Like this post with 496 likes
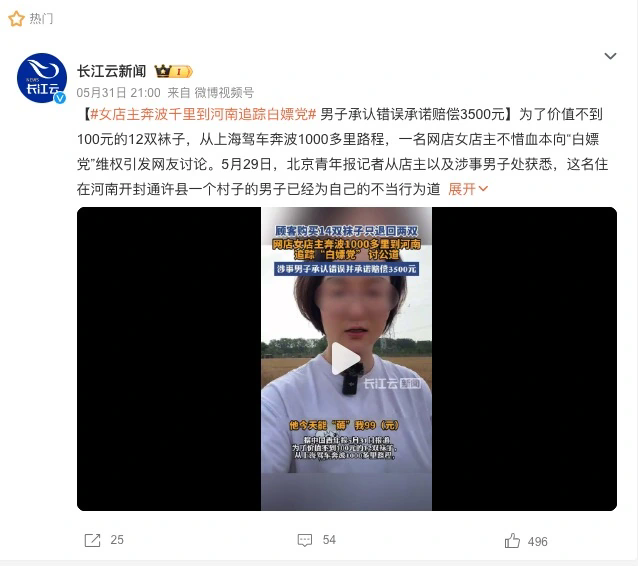 [x=526, y=540]
